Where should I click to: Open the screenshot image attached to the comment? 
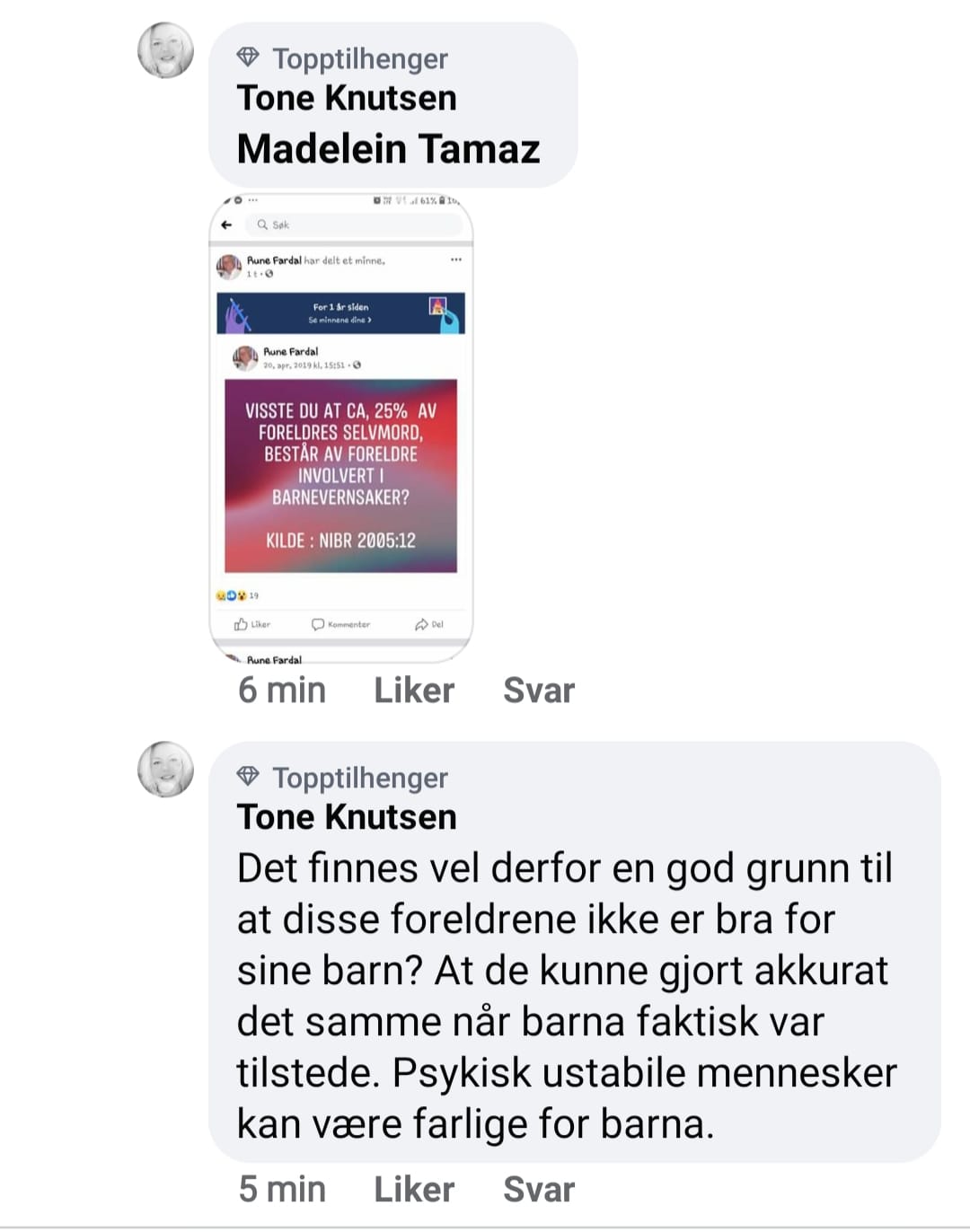[x=341, y=429]
